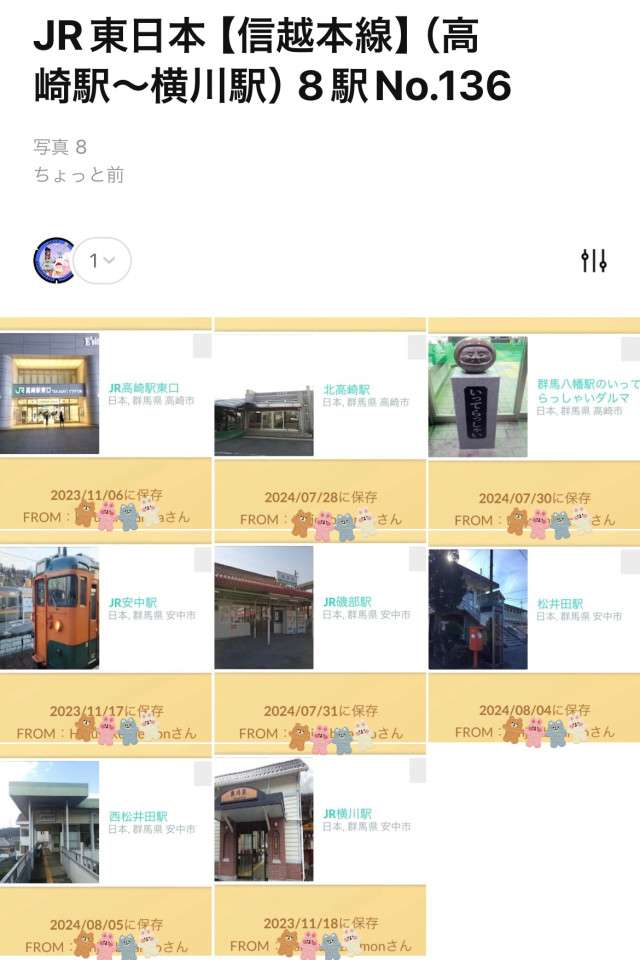Open the JR磯部駅 card
Image resolution: width=640 pixels, height=960 pixels.
[x=320, y=608]
